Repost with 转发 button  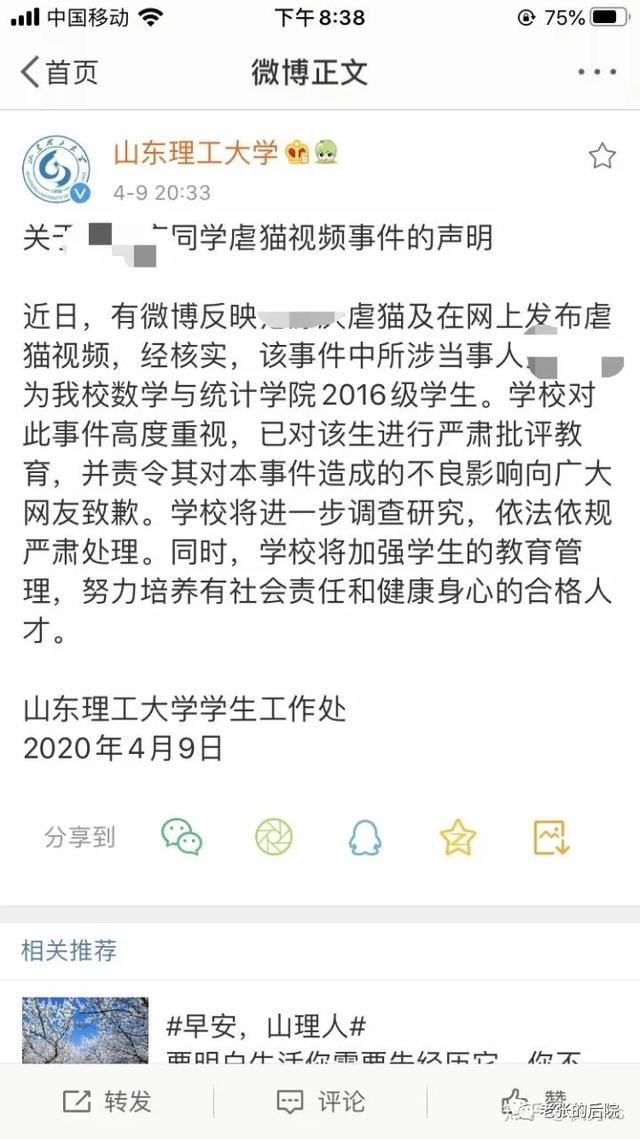[107, 1102]
